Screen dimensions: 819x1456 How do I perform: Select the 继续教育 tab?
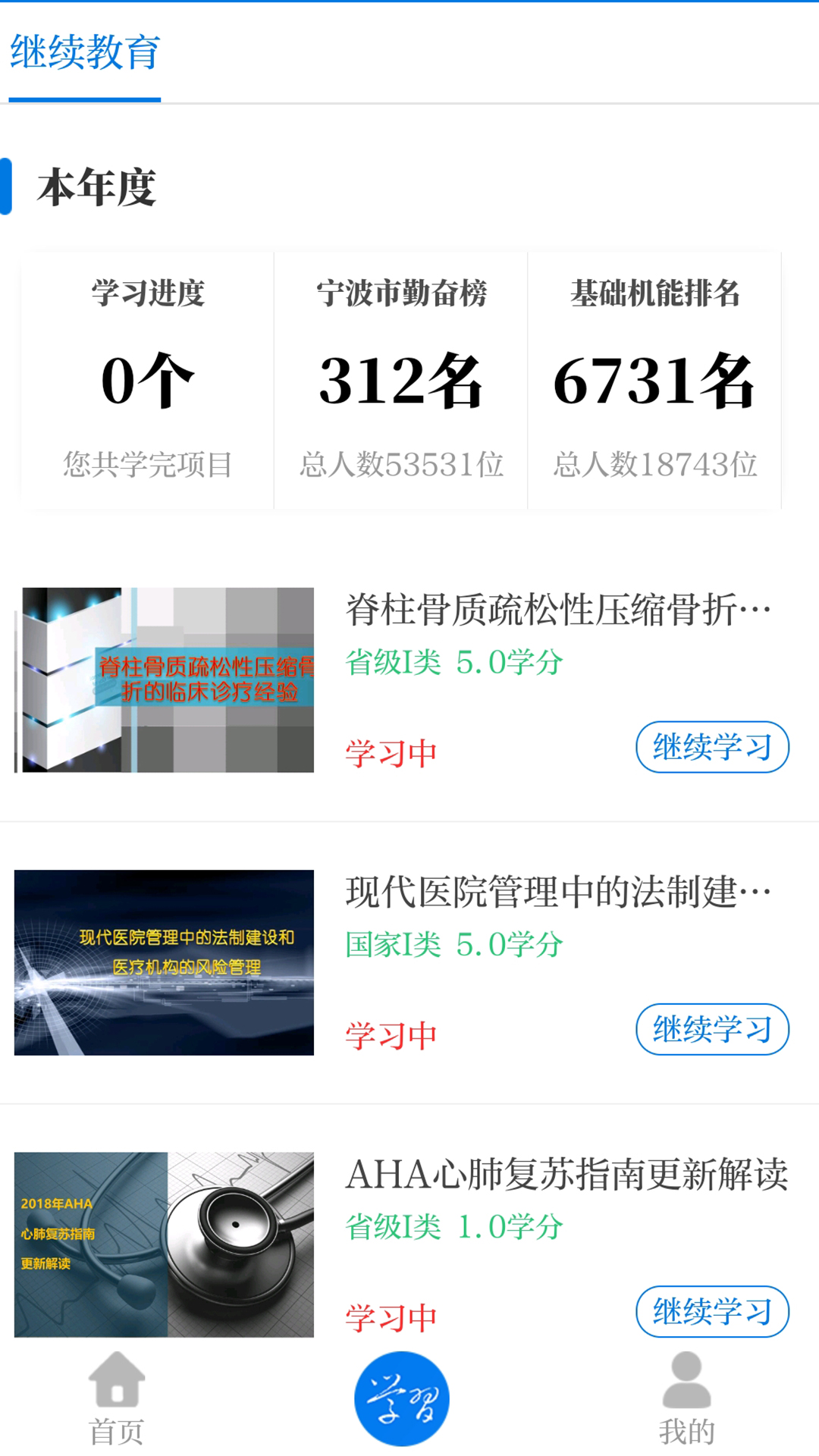tap(84, 53)
